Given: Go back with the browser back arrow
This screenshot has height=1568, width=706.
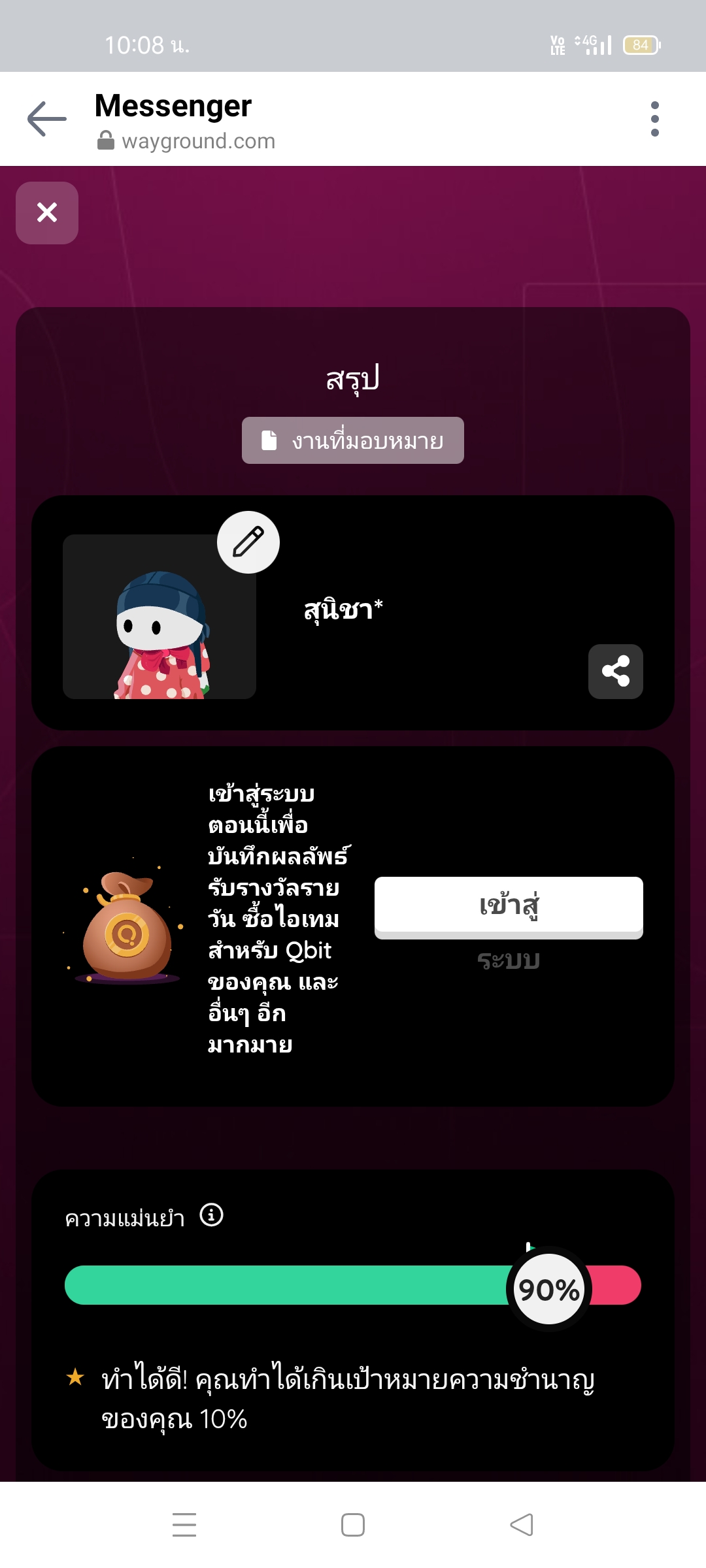Looking at the screenshot, I should (x=47, y=119).
